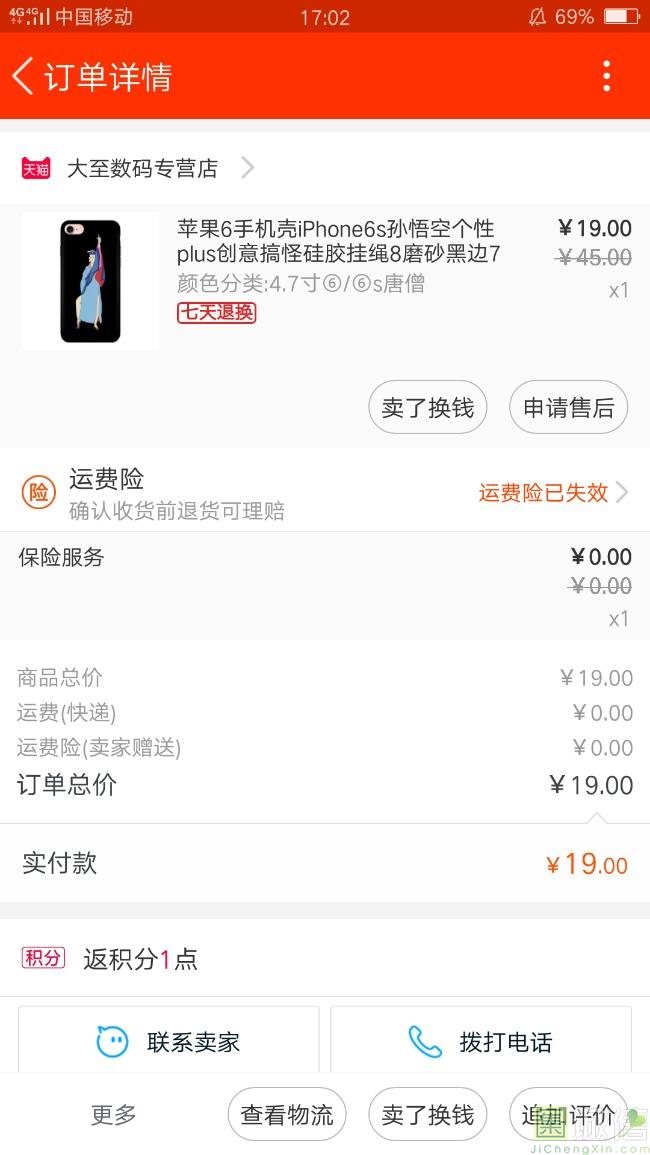
Task: Tap 卖了换钱 in the bottom bar
Action: pyautogui.click(x=427, y=1114)
